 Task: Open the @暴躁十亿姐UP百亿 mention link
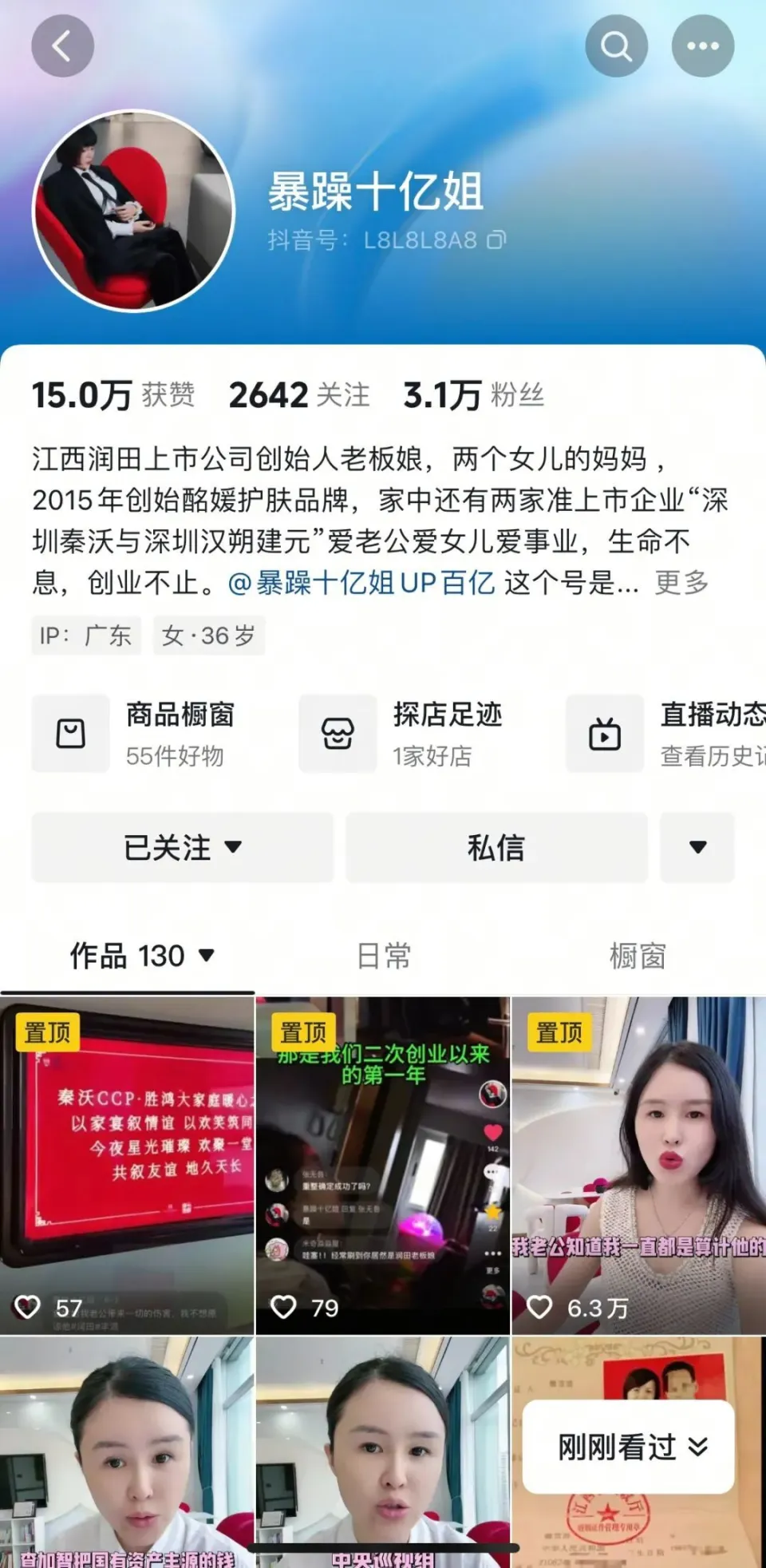point(361,583)
